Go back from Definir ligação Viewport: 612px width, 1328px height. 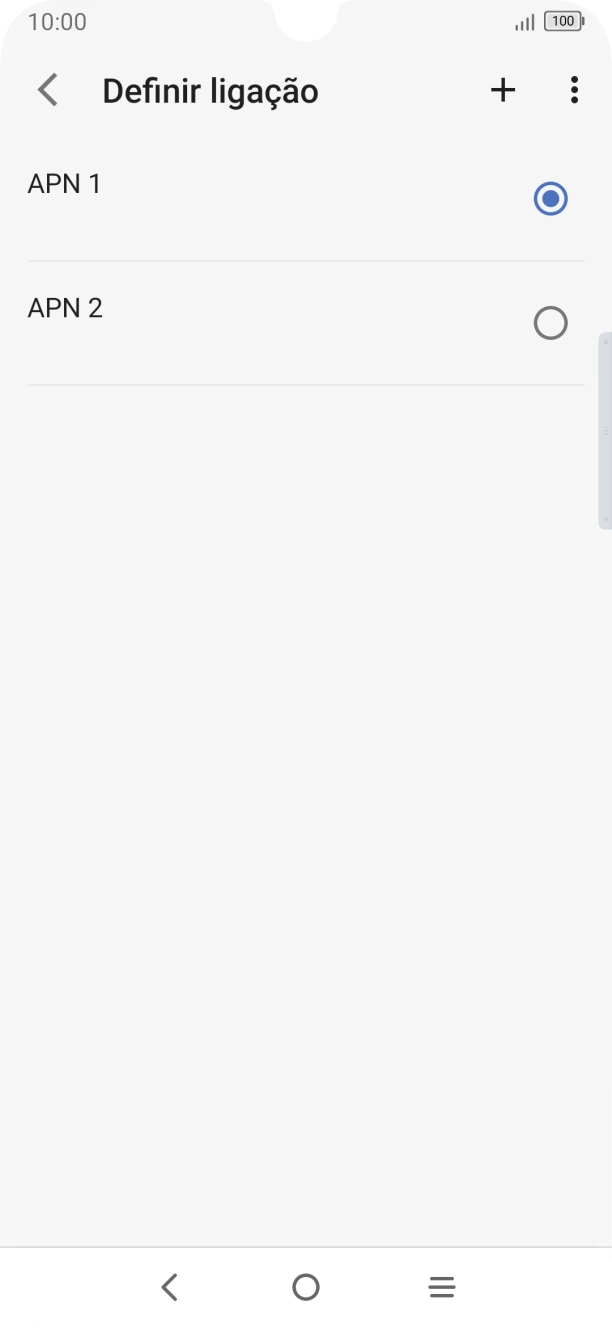pyautogui.click(x=47, y=90)
